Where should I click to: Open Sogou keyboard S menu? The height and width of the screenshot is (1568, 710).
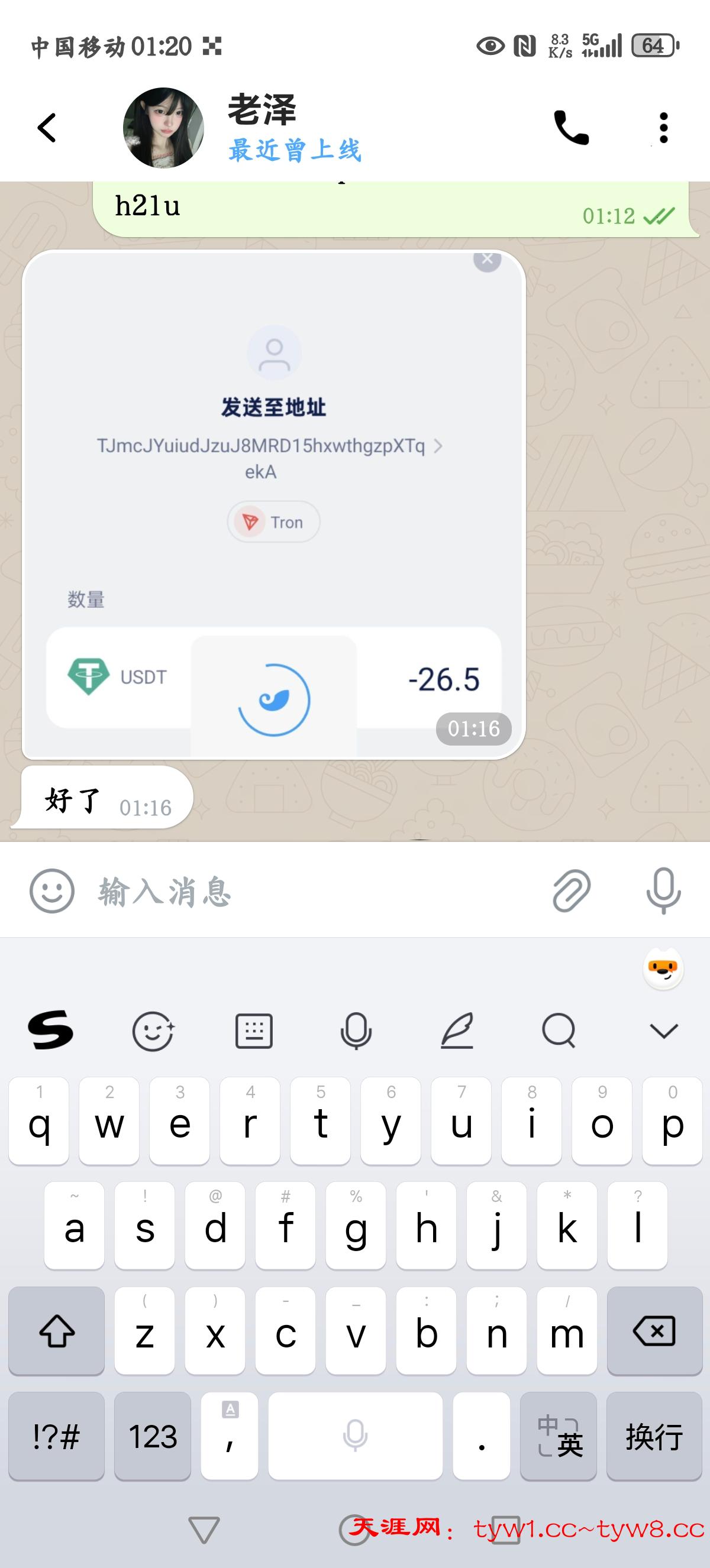coord(50,1031)
